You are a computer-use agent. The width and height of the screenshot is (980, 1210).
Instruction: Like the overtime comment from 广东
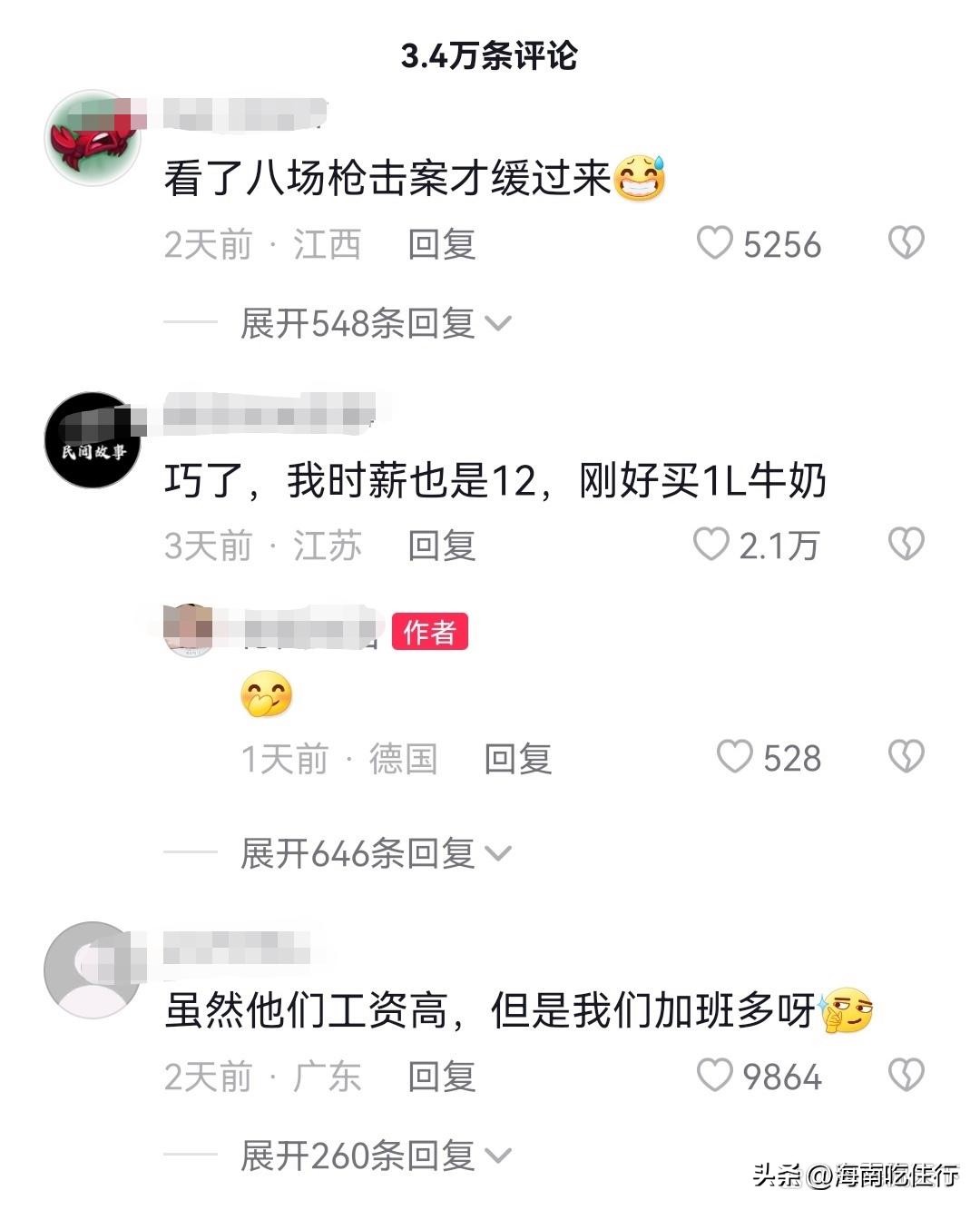pos(716,1077)
